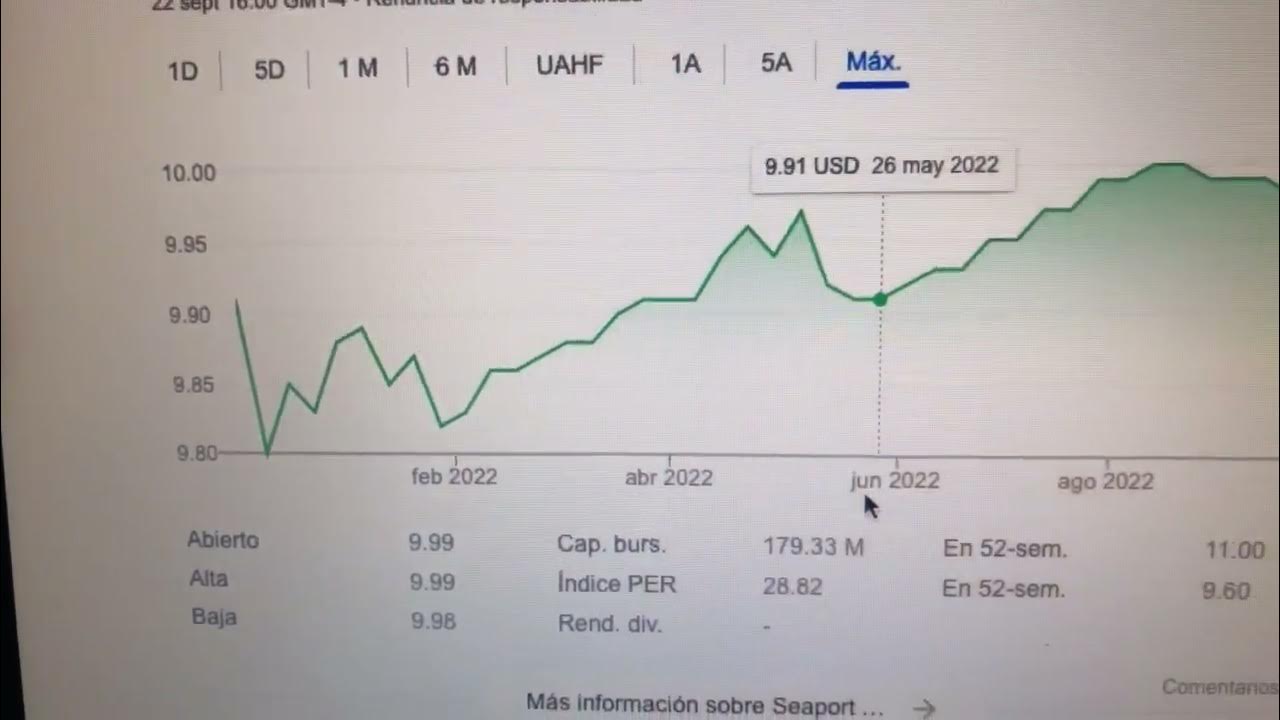The image size is (1280, 720).
Task: Open the Comentarios feedback link
Action: [x=1220, y=687]
